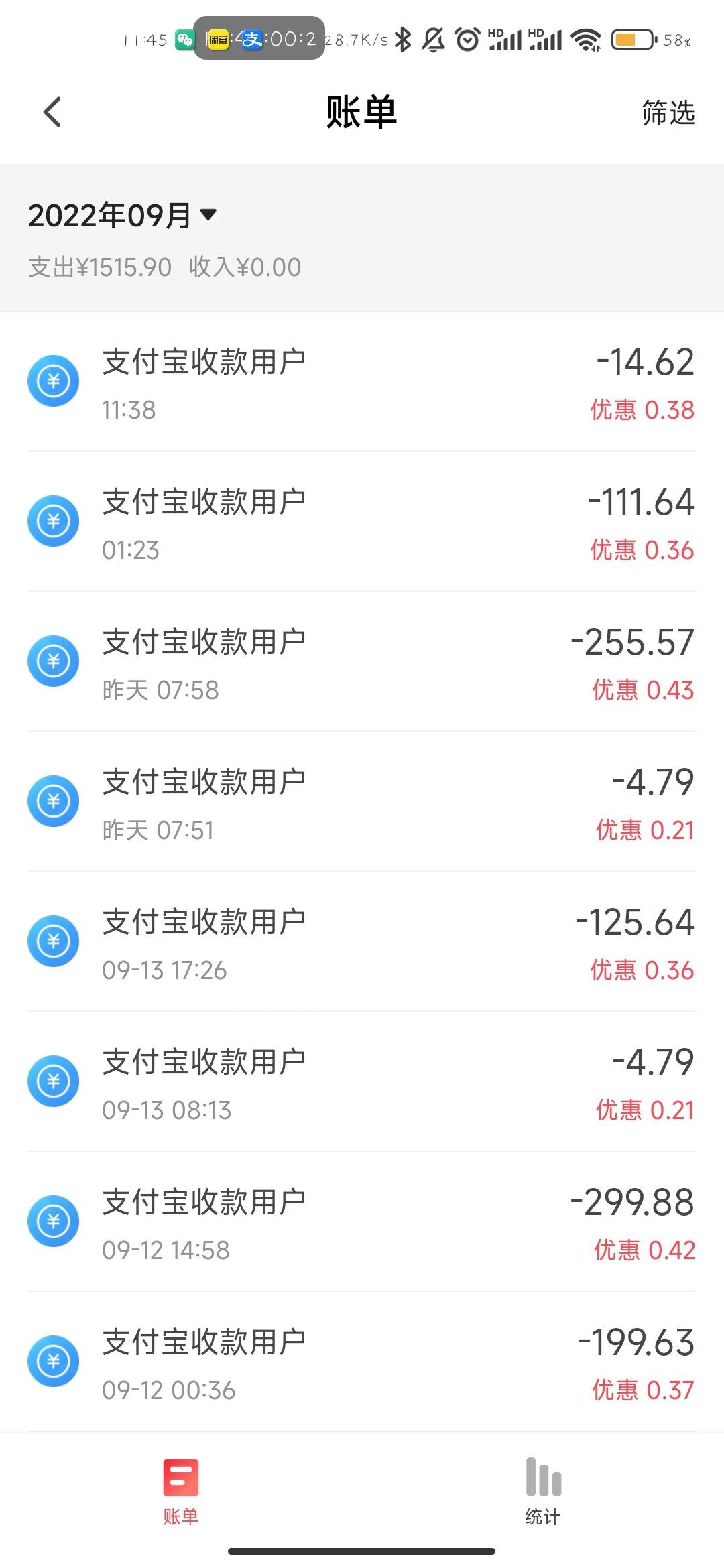724x1568 pixels.
Task: Expand the 2022年09月 month picker
Action: click(123, 215)
